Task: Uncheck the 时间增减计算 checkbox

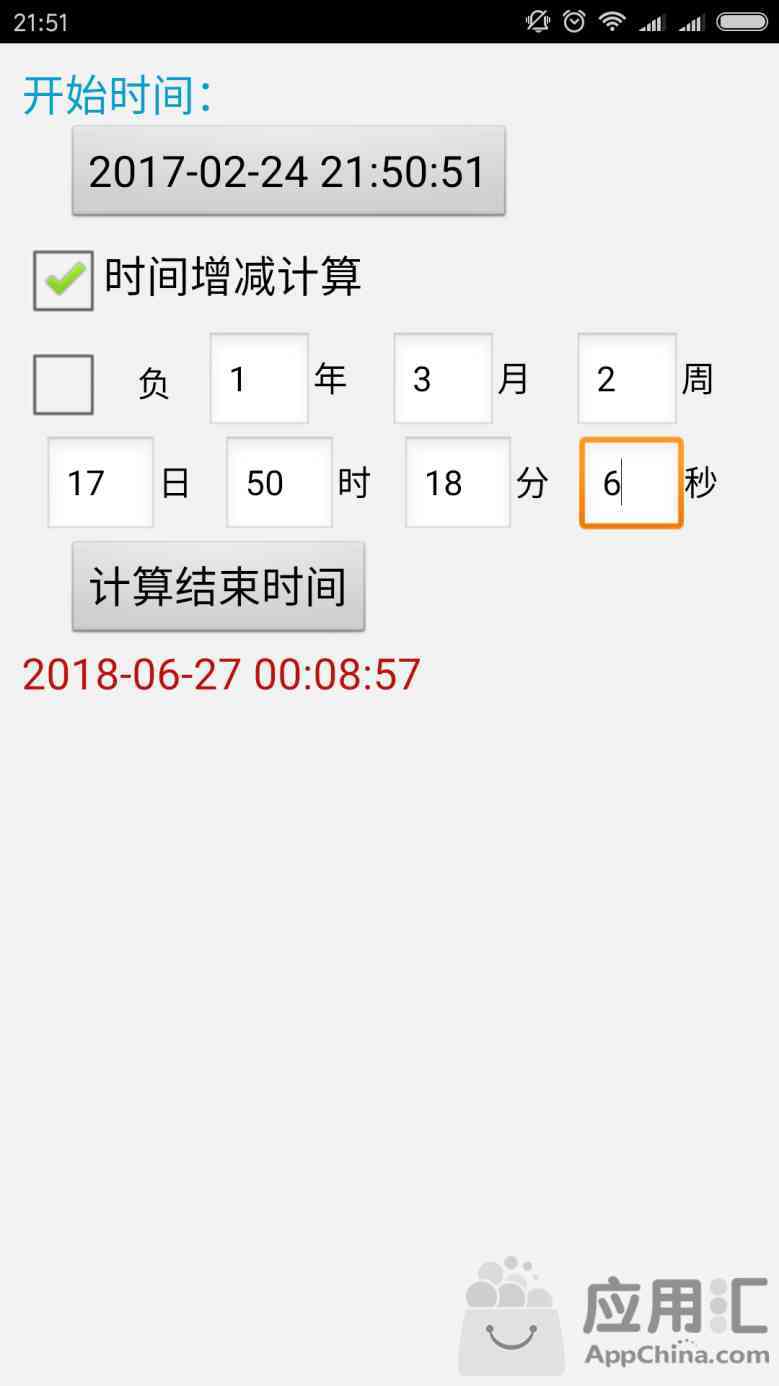Action: 63,280
